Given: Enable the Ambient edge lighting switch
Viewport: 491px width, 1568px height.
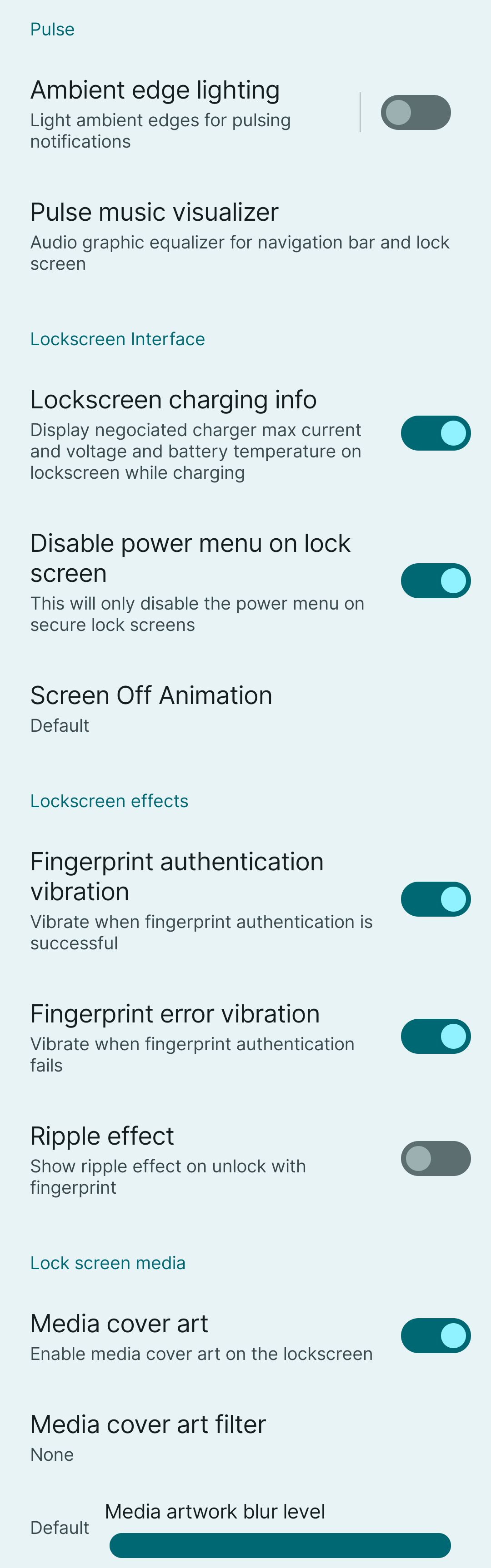Looking at the screenshot, I should click(416, 113).
